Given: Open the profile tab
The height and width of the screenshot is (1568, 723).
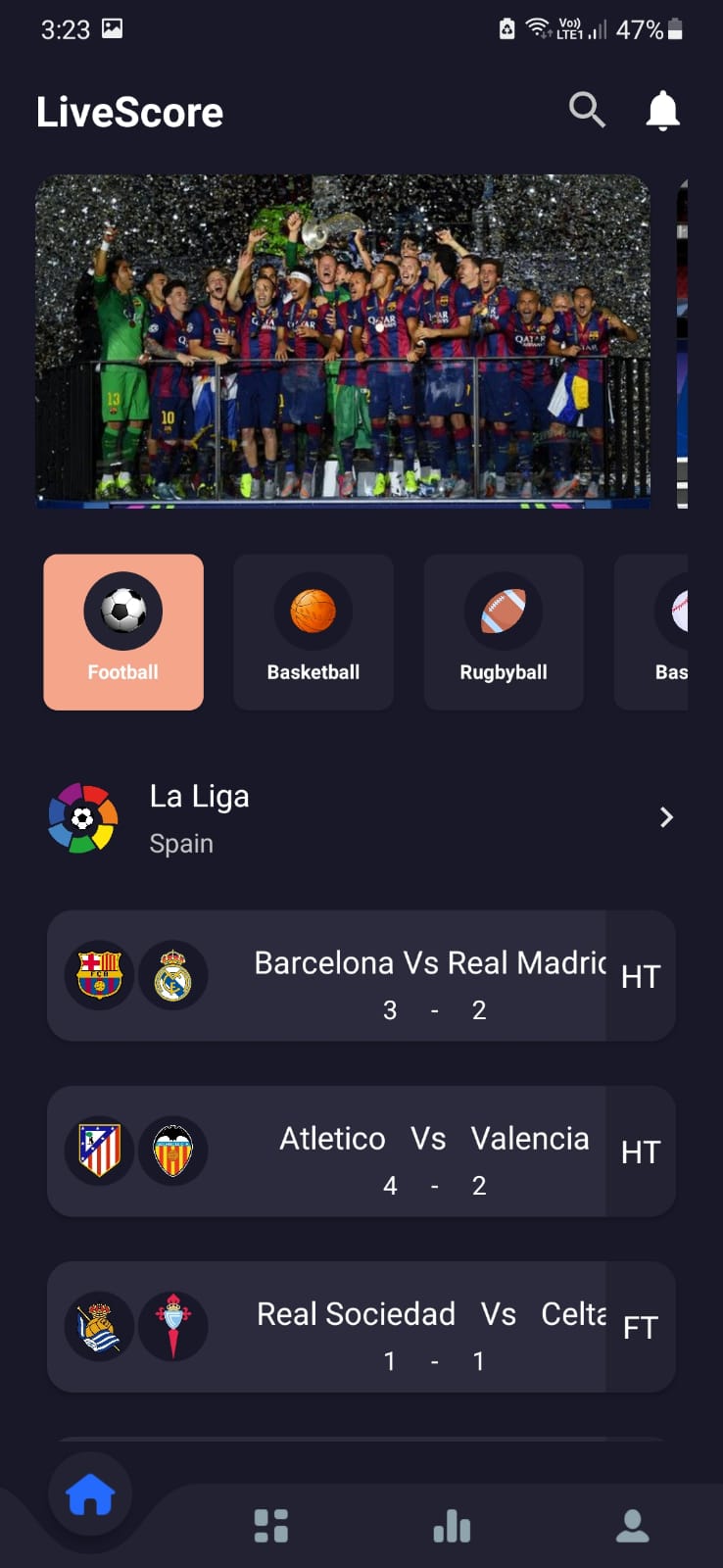Looking at the screenshot, I should (633, 1526).
